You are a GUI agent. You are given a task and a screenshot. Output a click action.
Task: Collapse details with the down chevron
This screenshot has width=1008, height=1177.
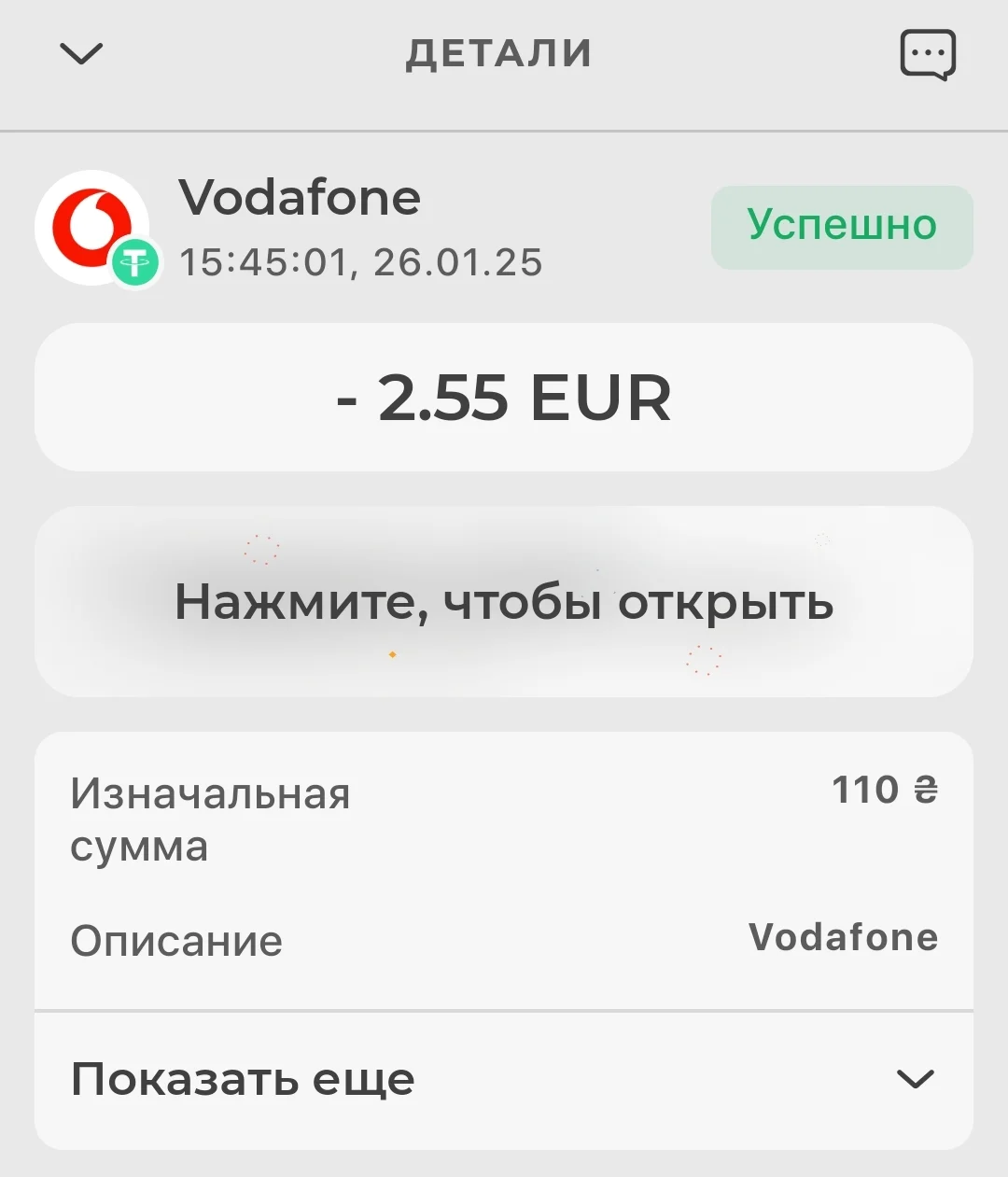click(x=81, y=54)
